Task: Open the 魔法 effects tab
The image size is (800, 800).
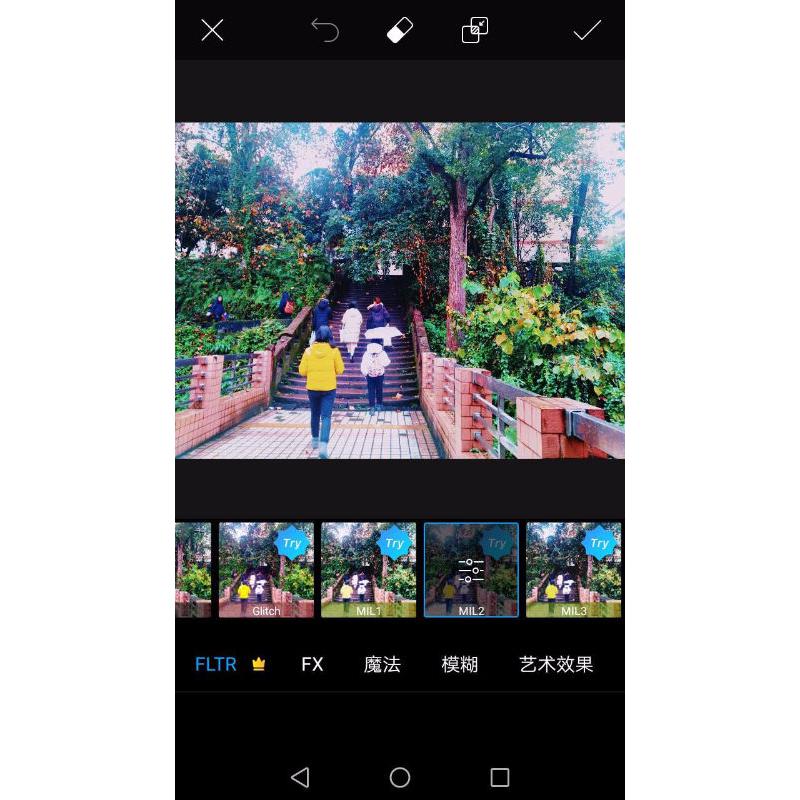Action: [382, 664]
